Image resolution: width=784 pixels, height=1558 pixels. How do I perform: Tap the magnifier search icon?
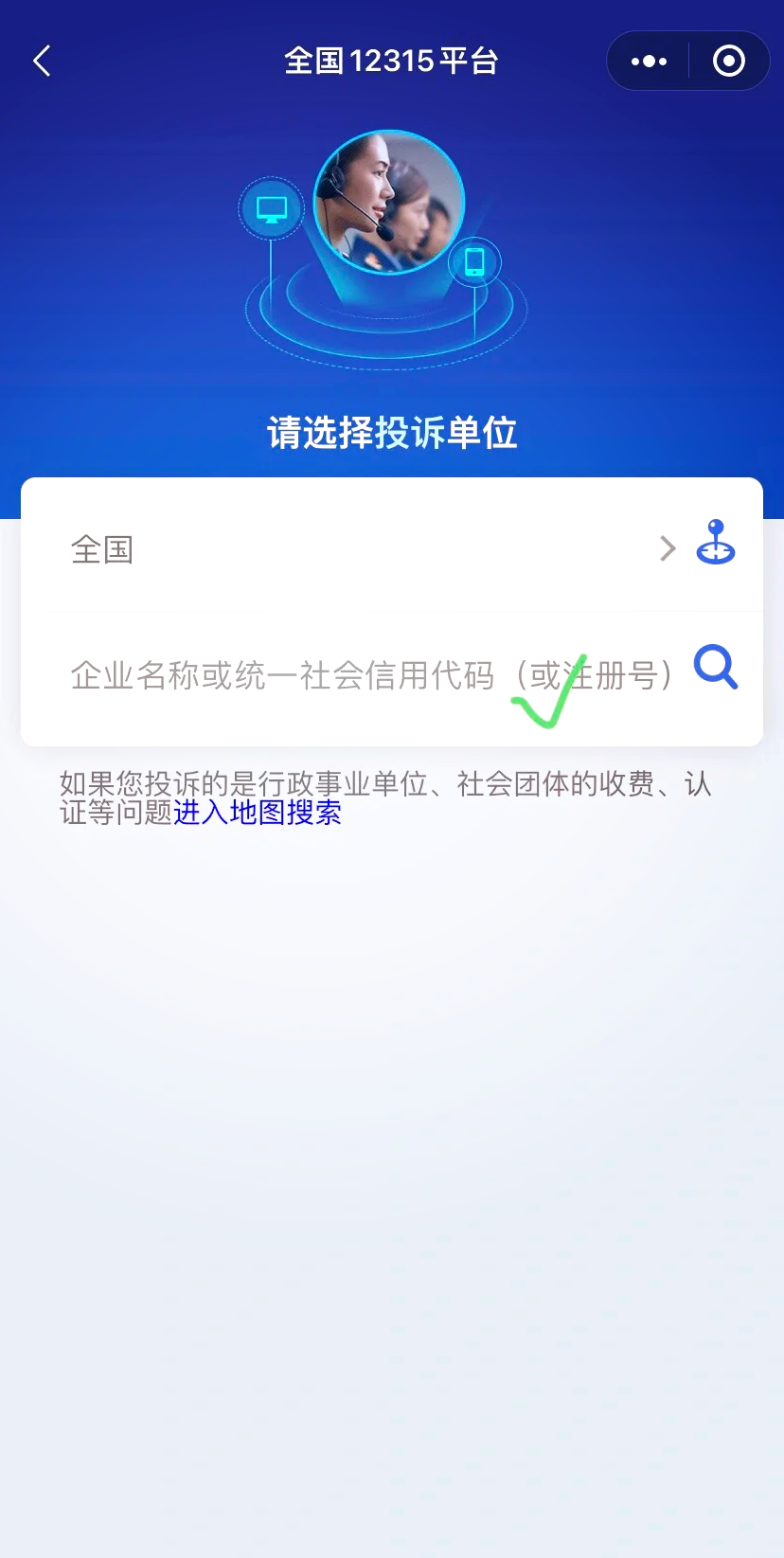point(716,668)
